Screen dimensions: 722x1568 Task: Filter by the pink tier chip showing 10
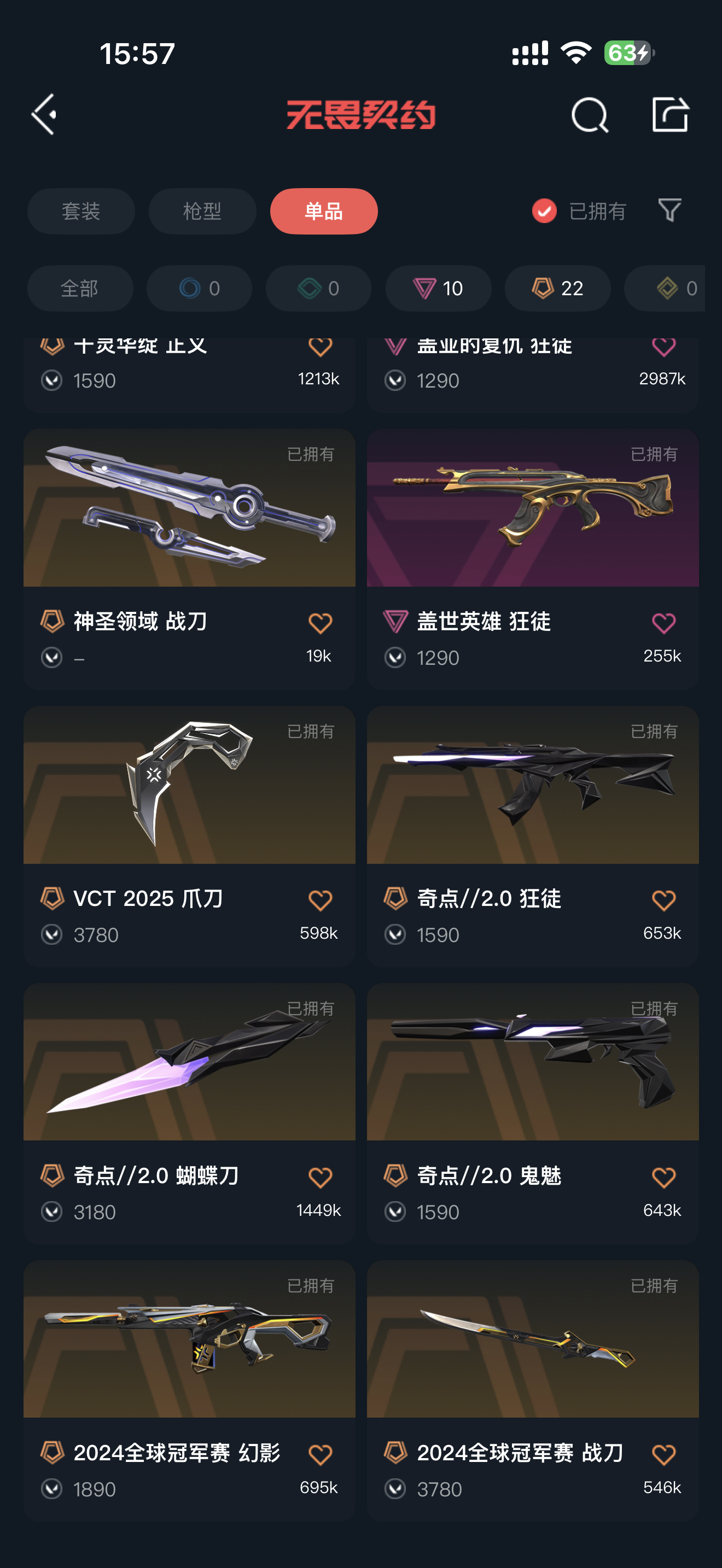pyautogui.click(x=438, y=288)
